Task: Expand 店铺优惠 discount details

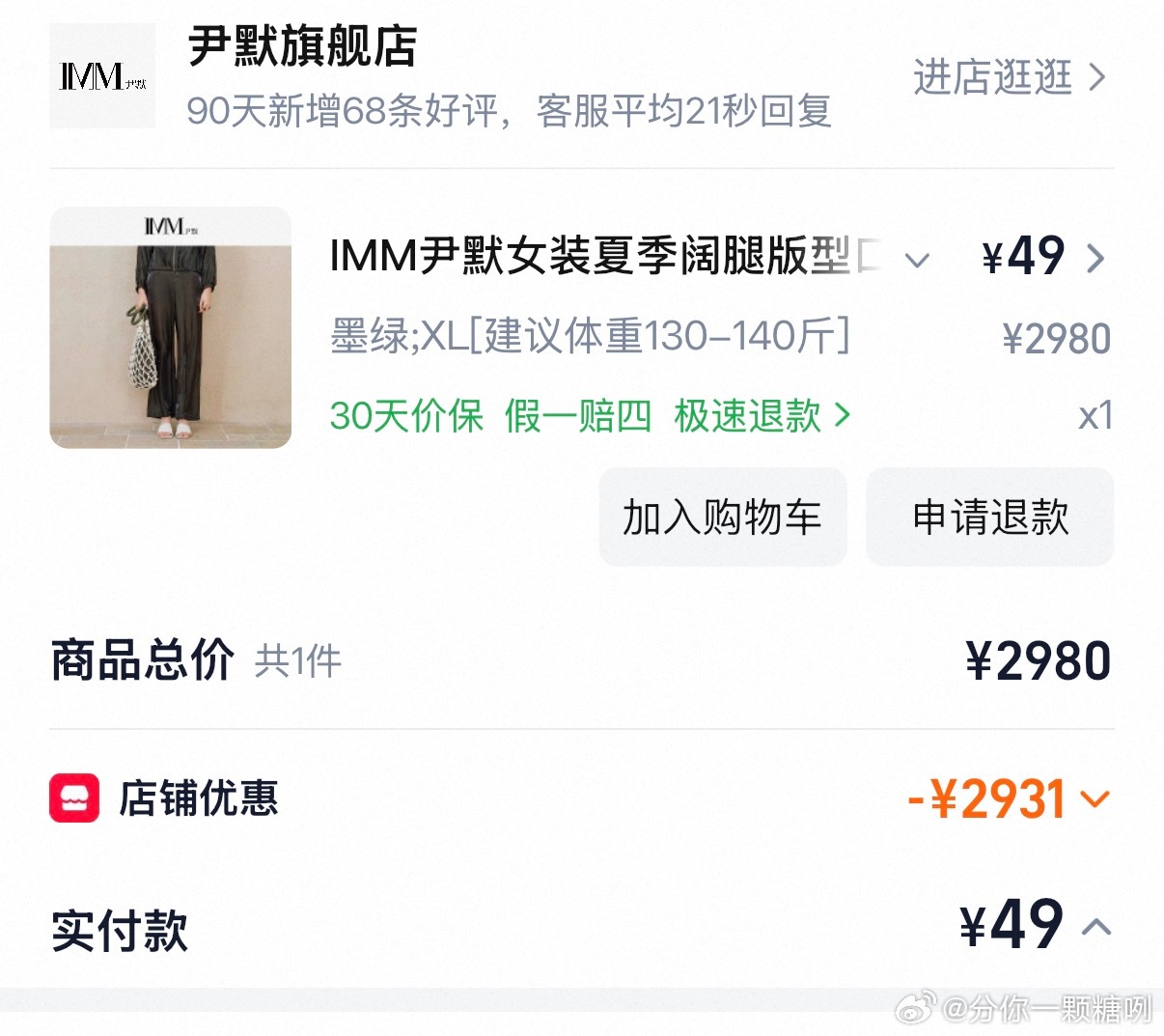Action: 1095,799
